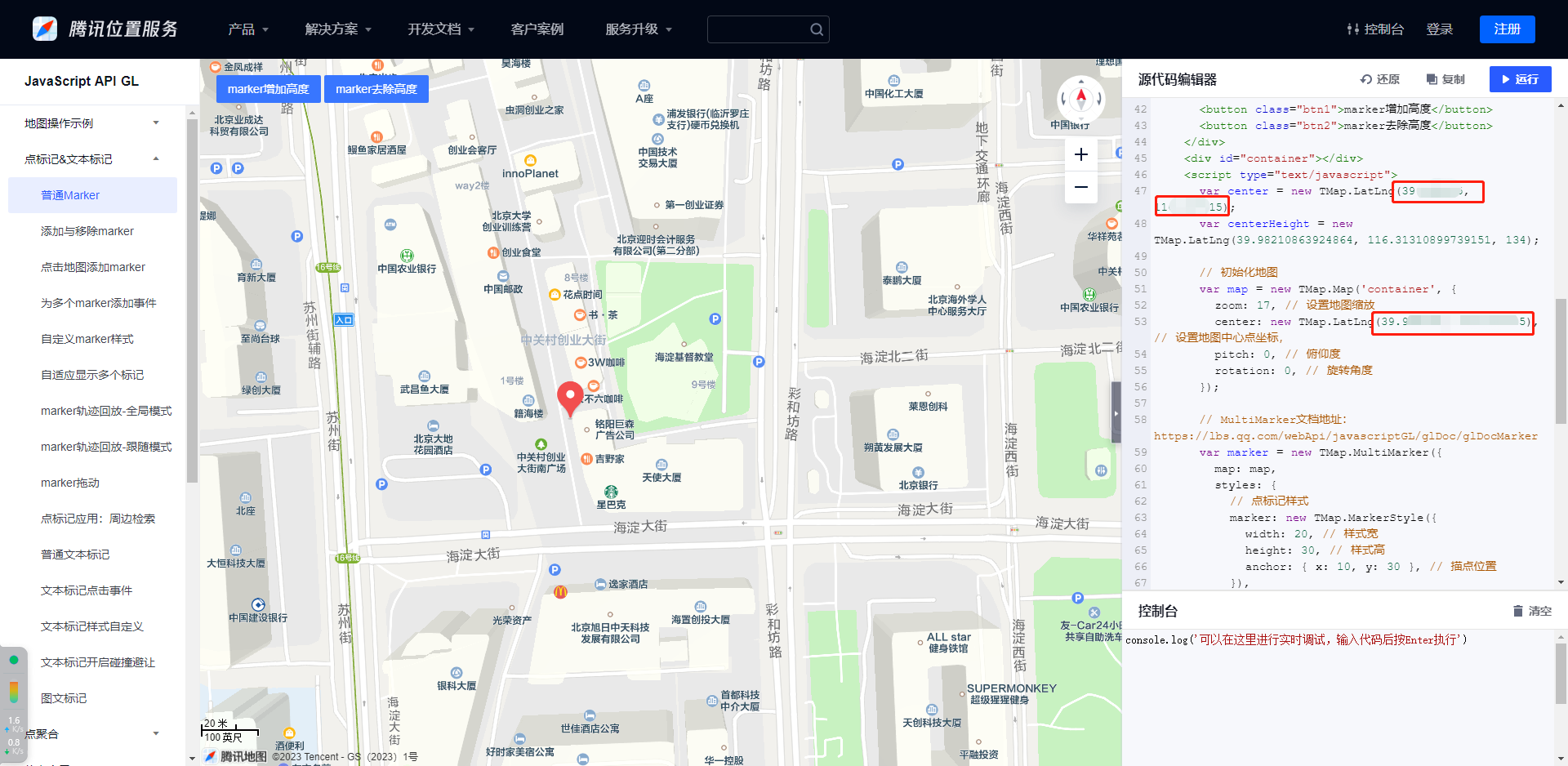Open the 添加与移除marker example
The image size is (1568, 766).
click(87, 231)
